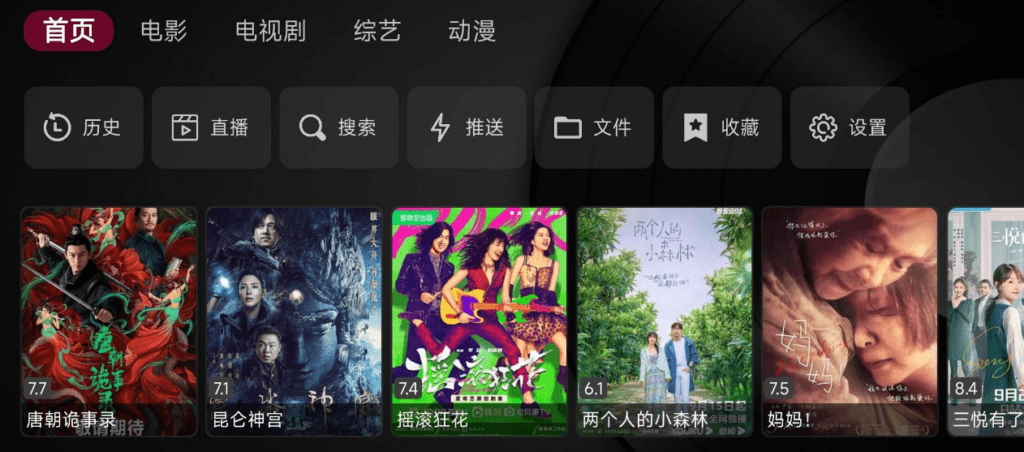Open the 电视剧 tab
This screenshot has width=1024, height=452.
click(270, 31)
